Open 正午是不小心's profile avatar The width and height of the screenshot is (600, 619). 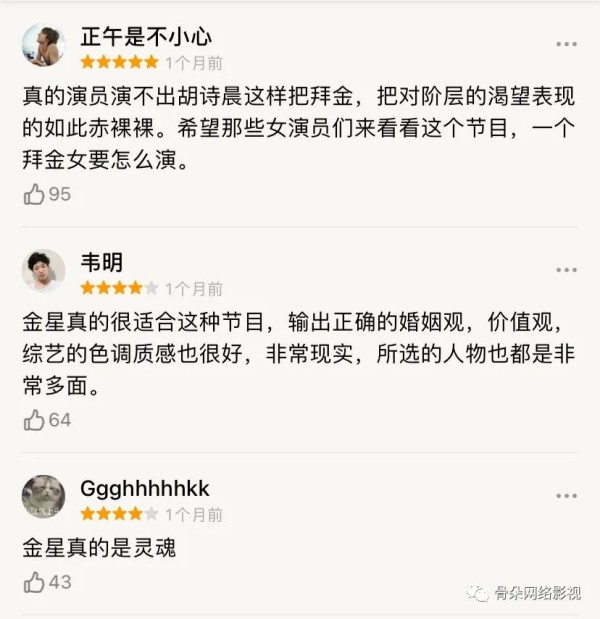43,45
